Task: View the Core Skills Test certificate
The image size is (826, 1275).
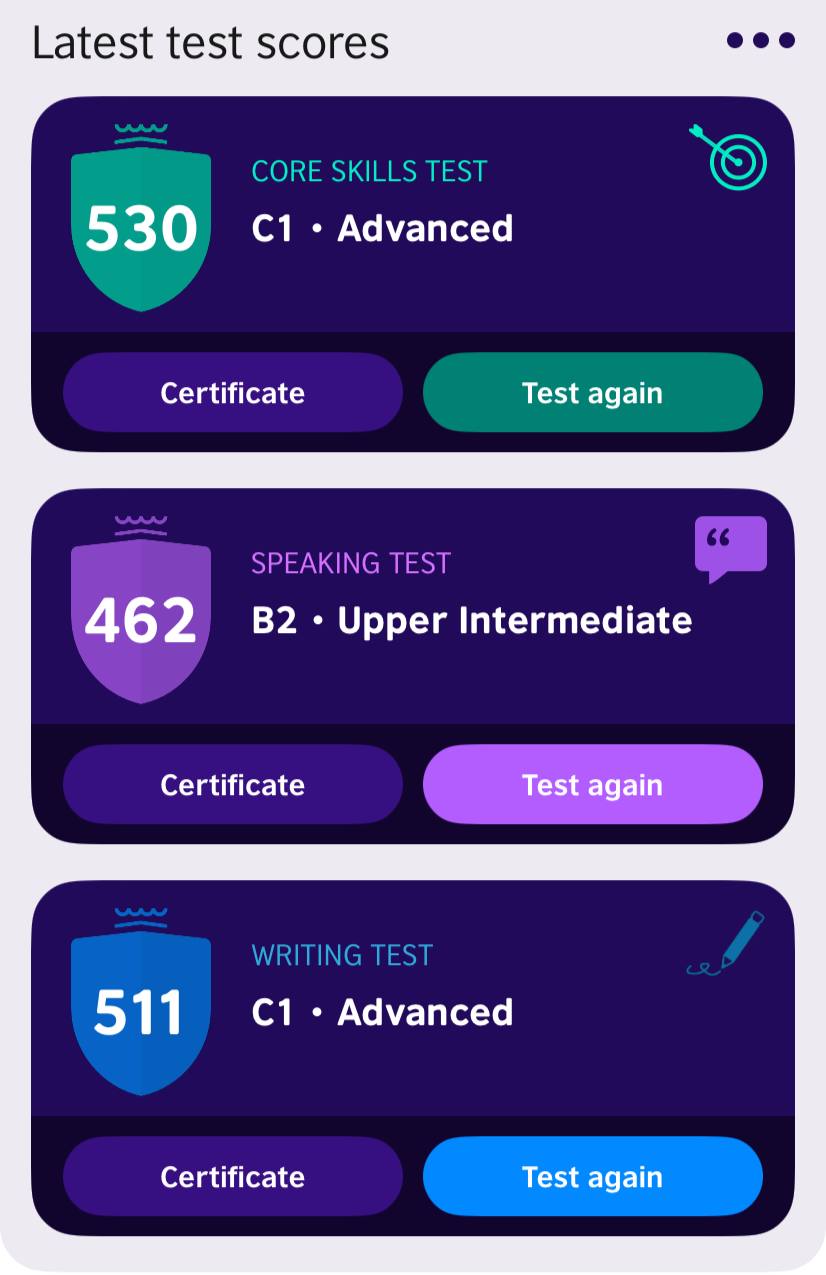Action: 232,393
